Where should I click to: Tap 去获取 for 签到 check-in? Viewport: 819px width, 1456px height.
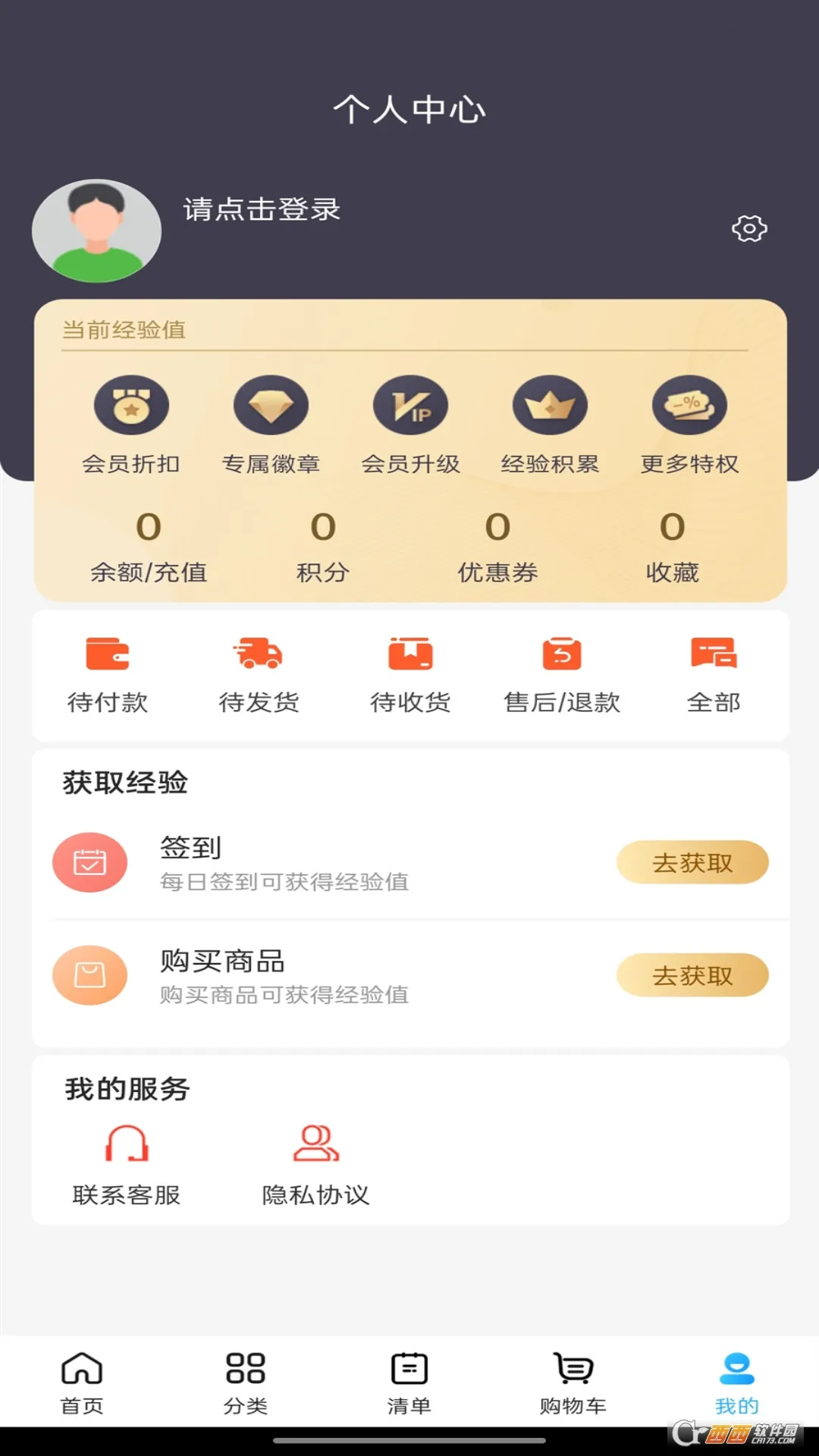[x=692, y=862]
